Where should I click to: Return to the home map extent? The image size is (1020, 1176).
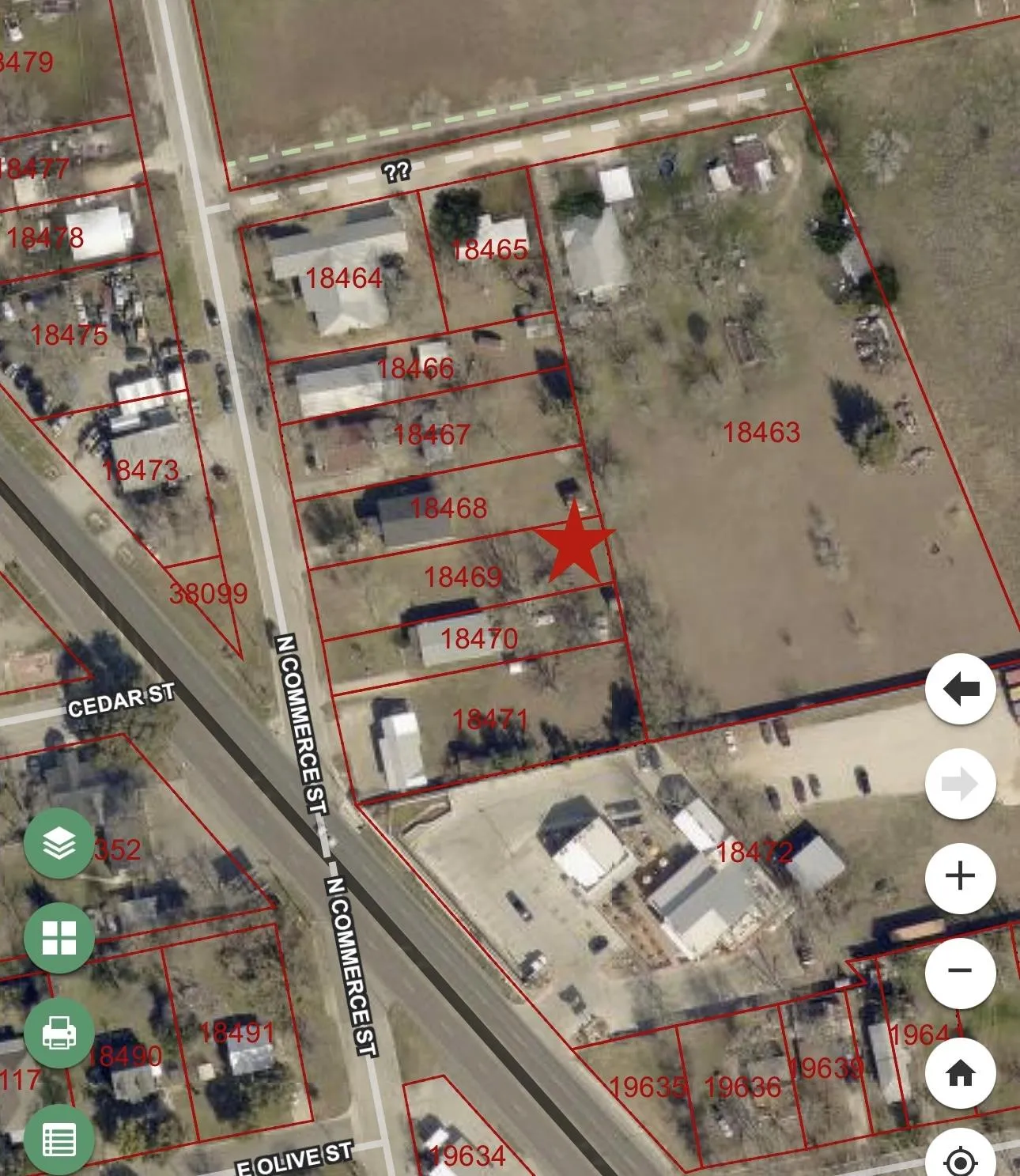960,1073
